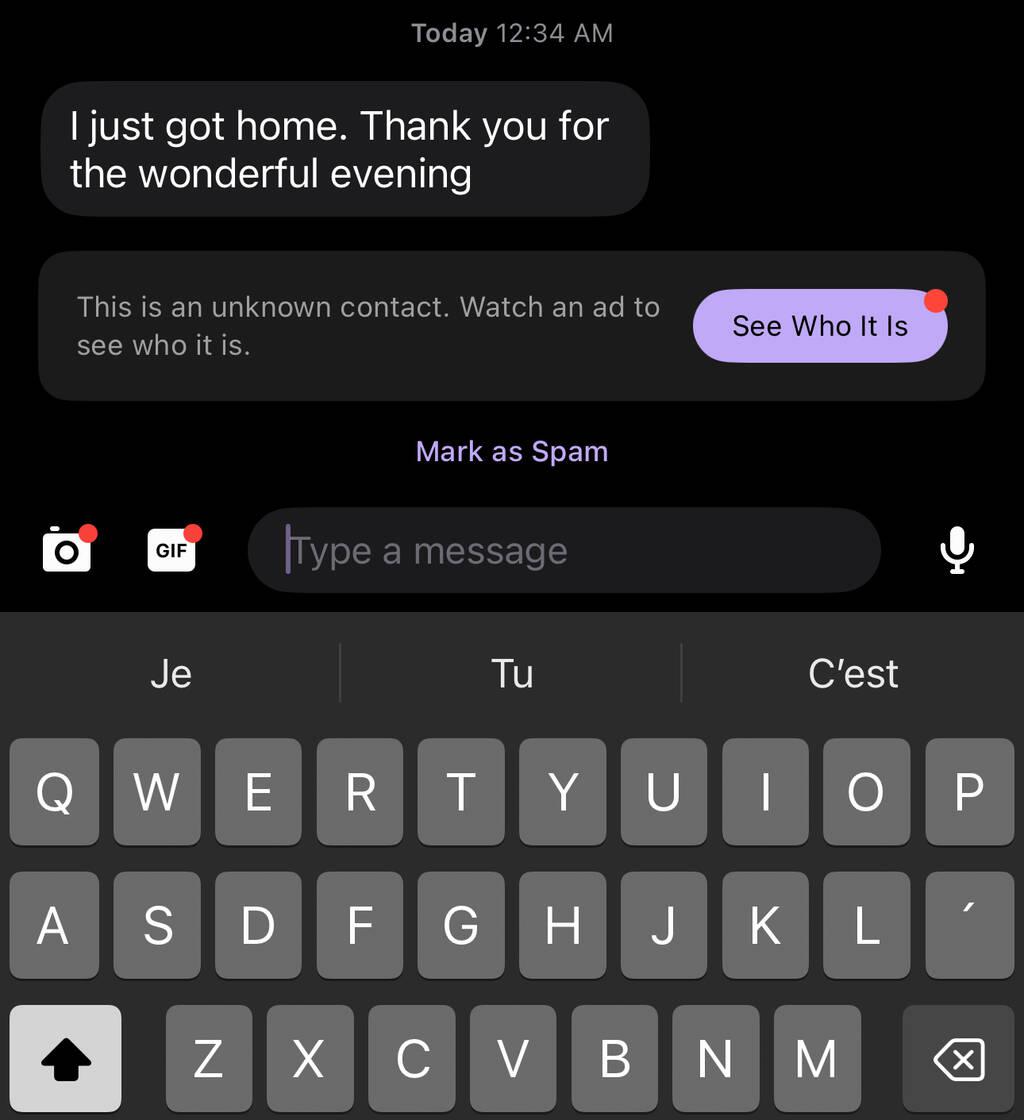Open the camera to attach a photo

click(67, 550)
